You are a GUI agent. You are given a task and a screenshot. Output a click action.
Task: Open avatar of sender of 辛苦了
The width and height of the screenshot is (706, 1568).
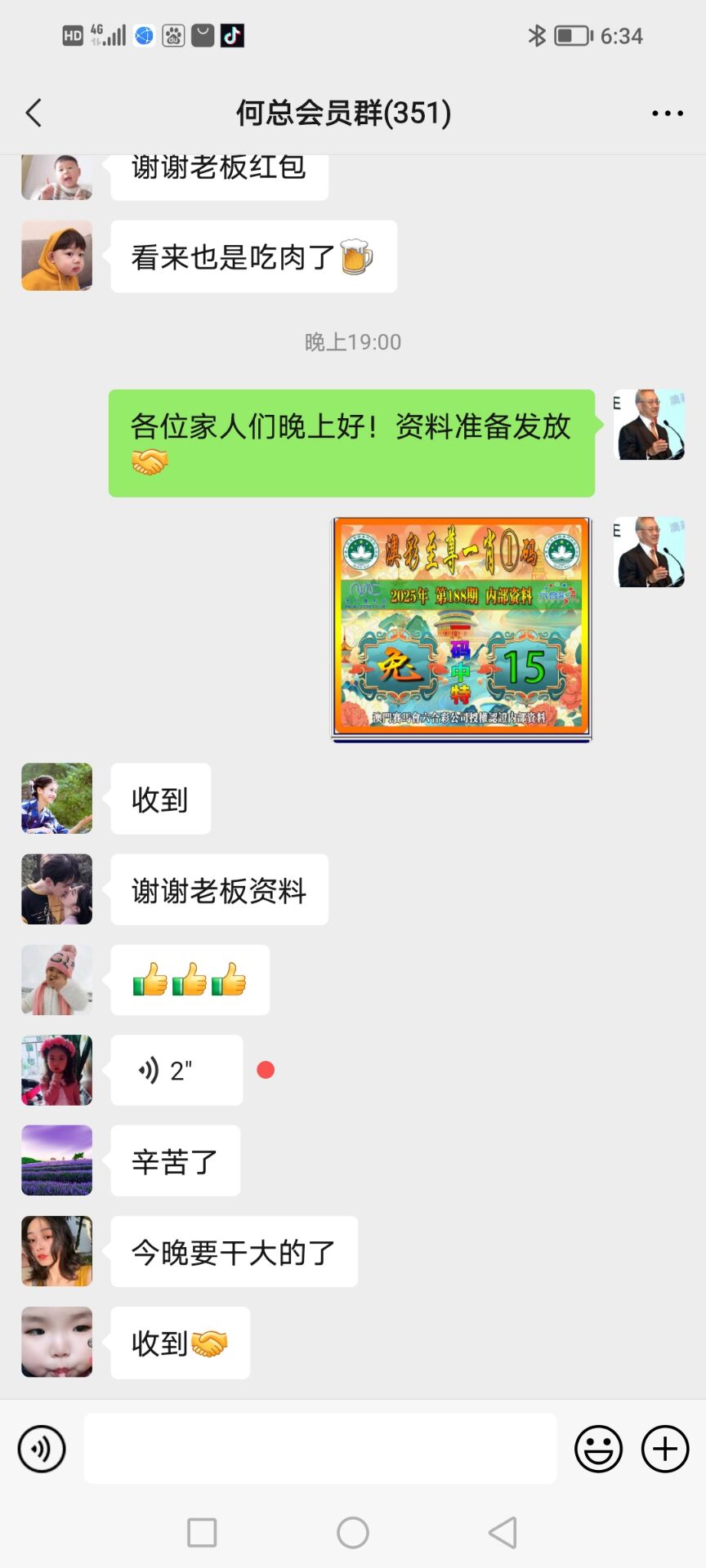(56, 1160)
